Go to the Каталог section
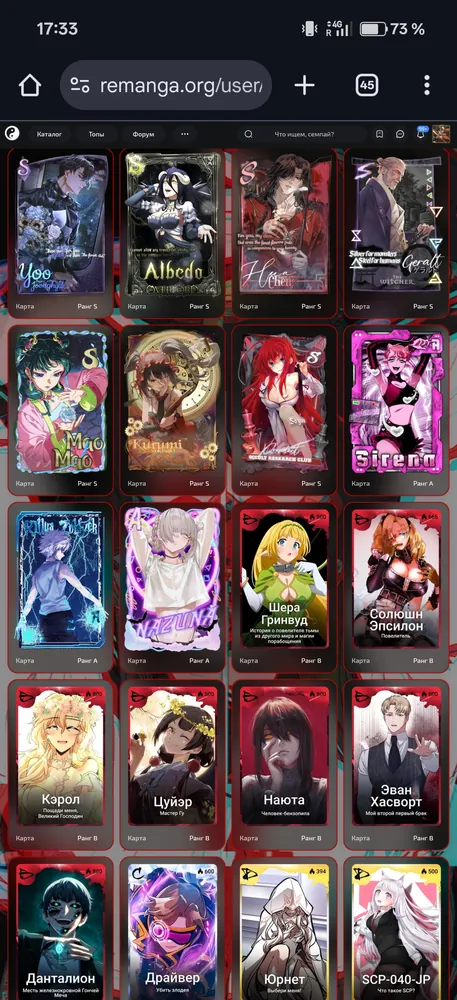 [x=49, y=134]
